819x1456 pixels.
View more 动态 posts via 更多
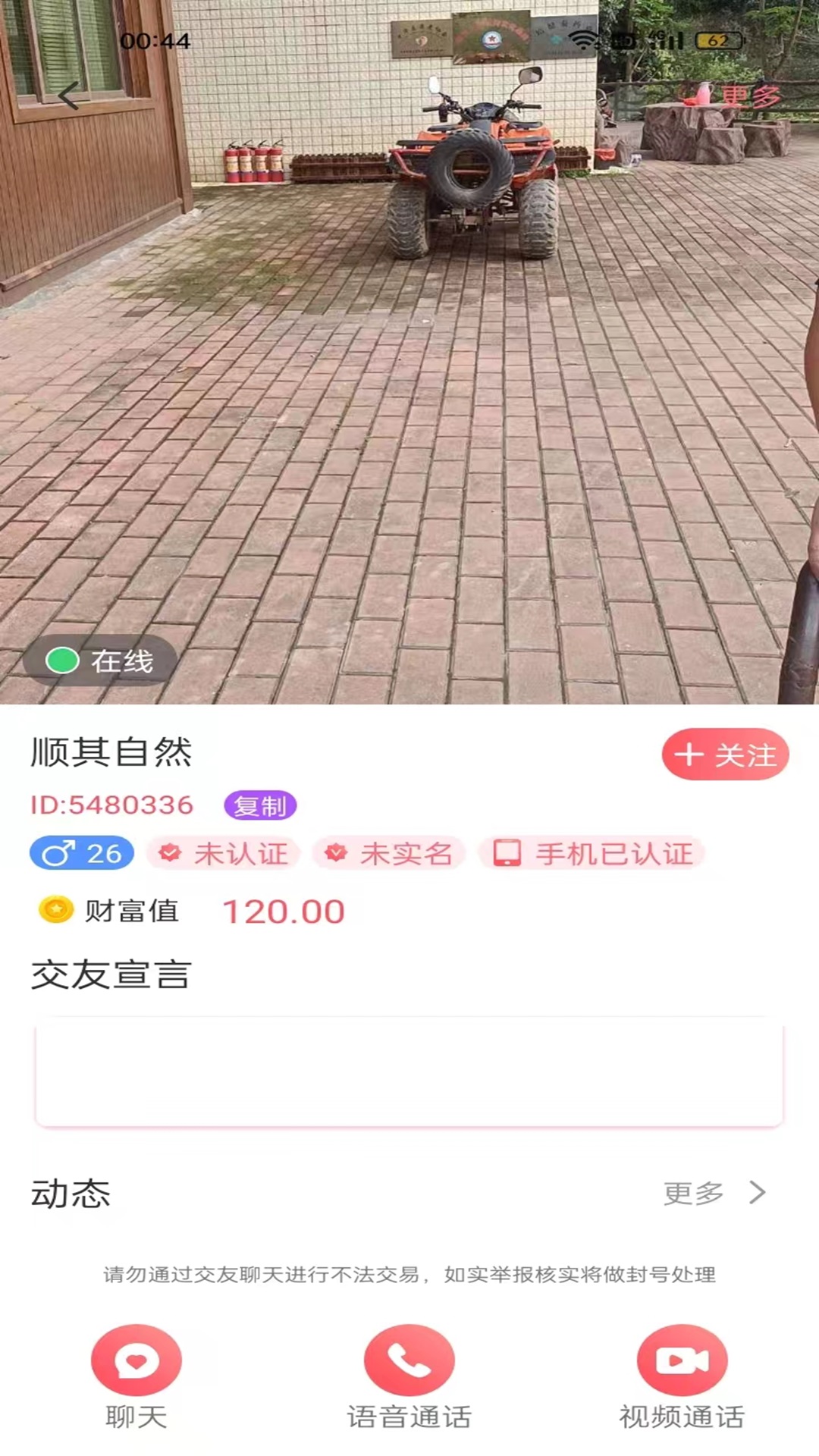(x=715, y=1193)
